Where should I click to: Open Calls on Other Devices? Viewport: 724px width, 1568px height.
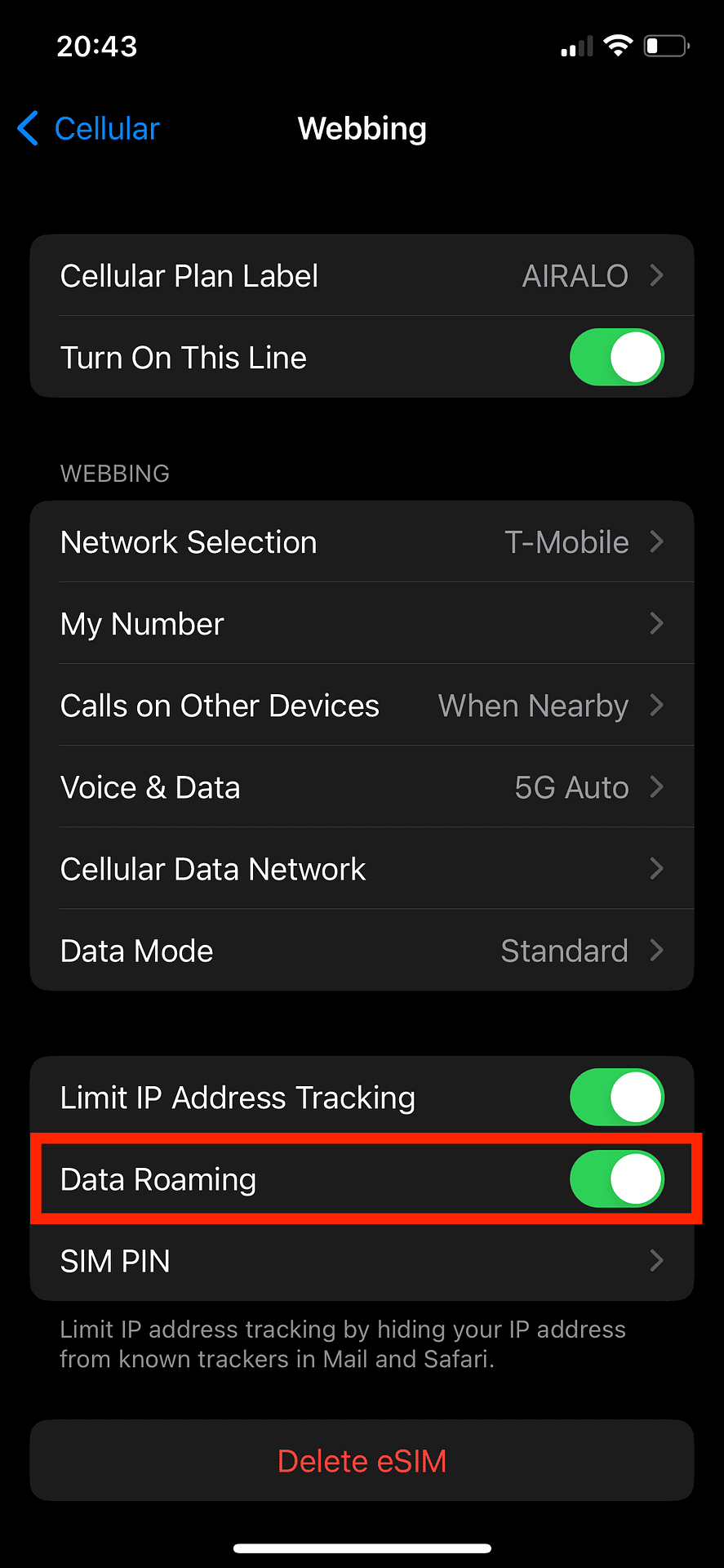pyautogui.click(x=362, y=706)
